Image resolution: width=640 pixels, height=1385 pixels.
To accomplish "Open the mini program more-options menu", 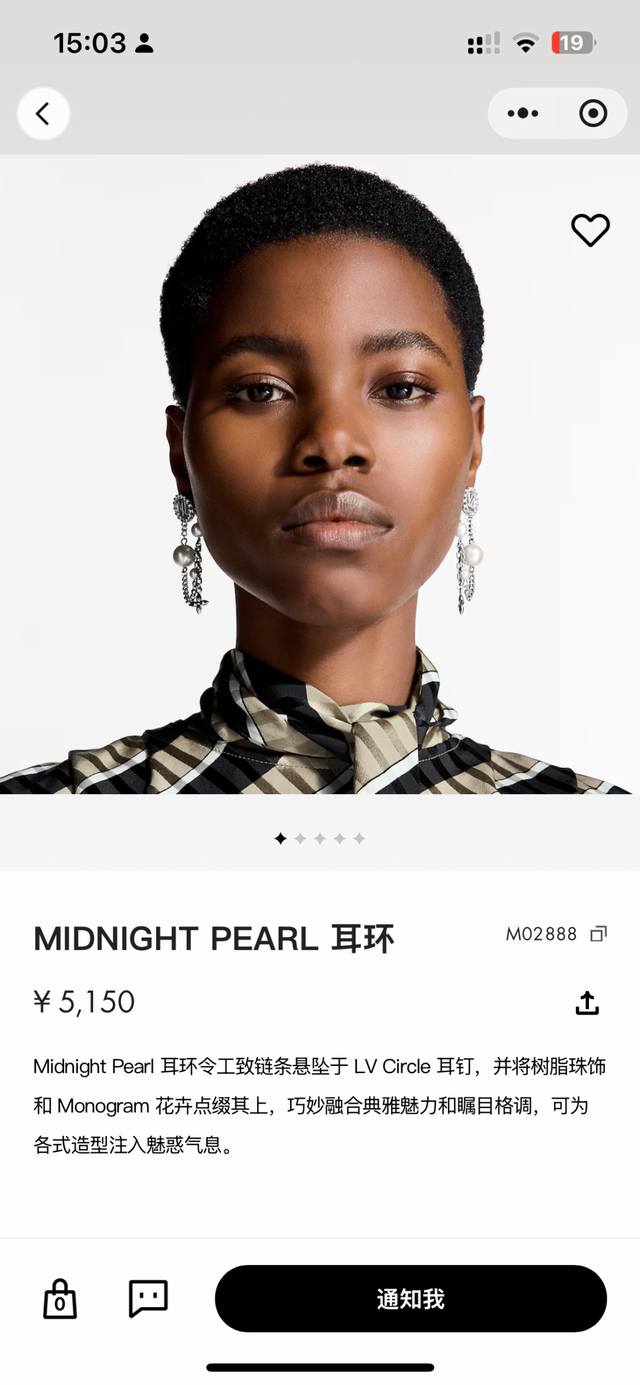I will tap(523, 114).
